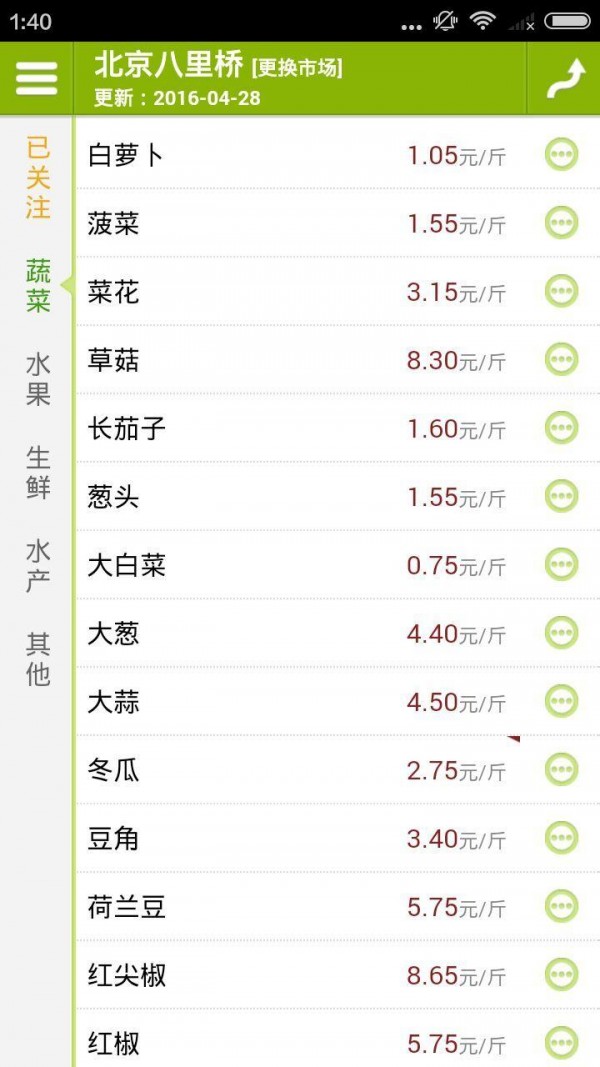Check the 冬瓜 price entry
This screenshot has height=1067, width=600.
click(300, 770)
